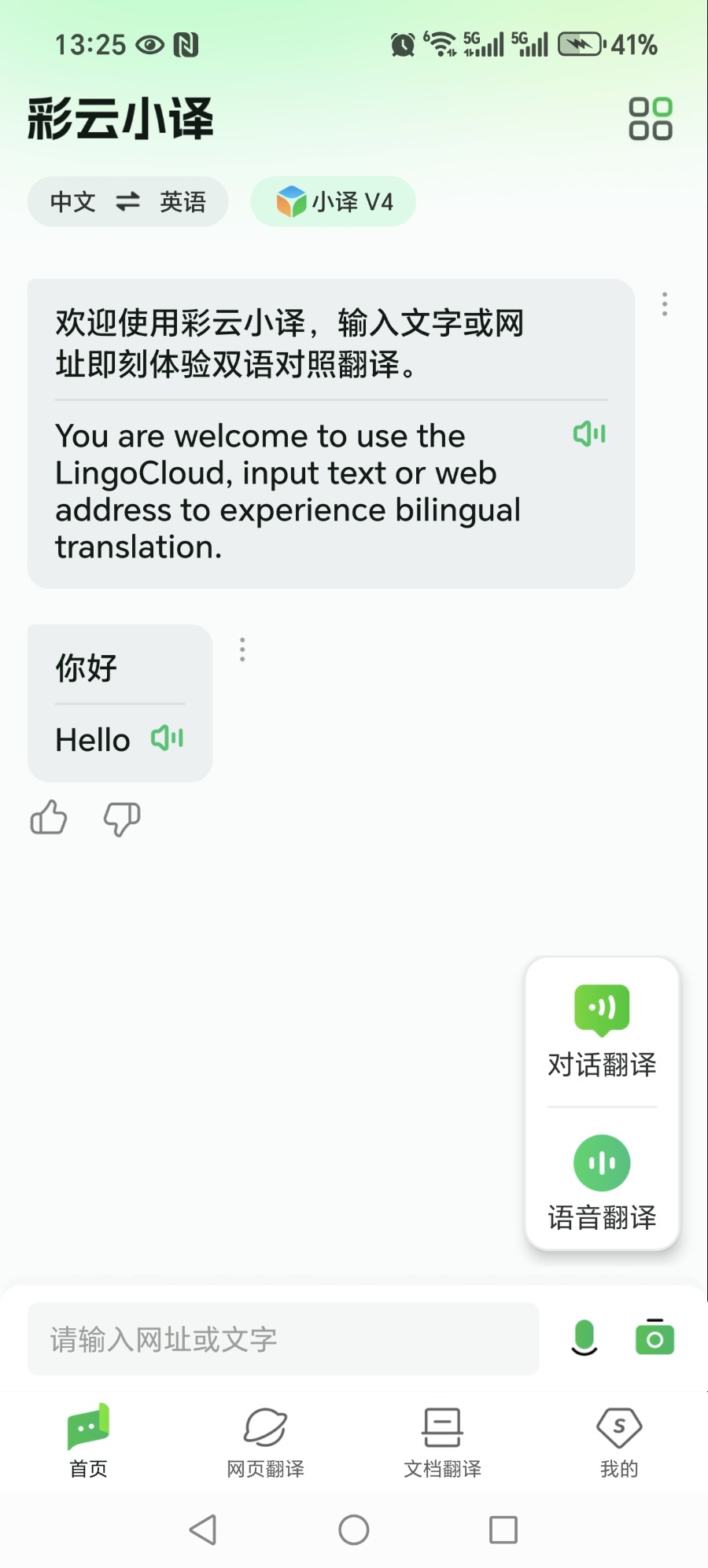Image resolution: width=708 pixels, height=1568 pixels.
Task: Open more options for the welcome message
Action: [x=665, y=304]
